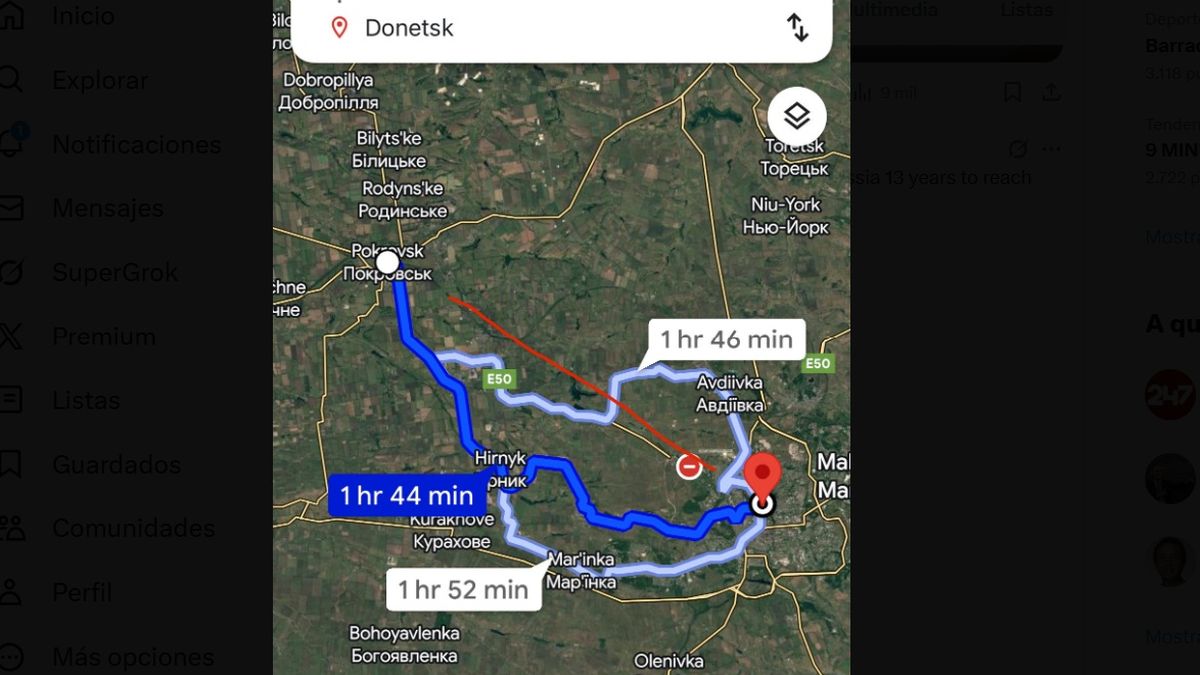1200x675 pixels.
Task: Open Notificaciones
Action: coord(135,144)
